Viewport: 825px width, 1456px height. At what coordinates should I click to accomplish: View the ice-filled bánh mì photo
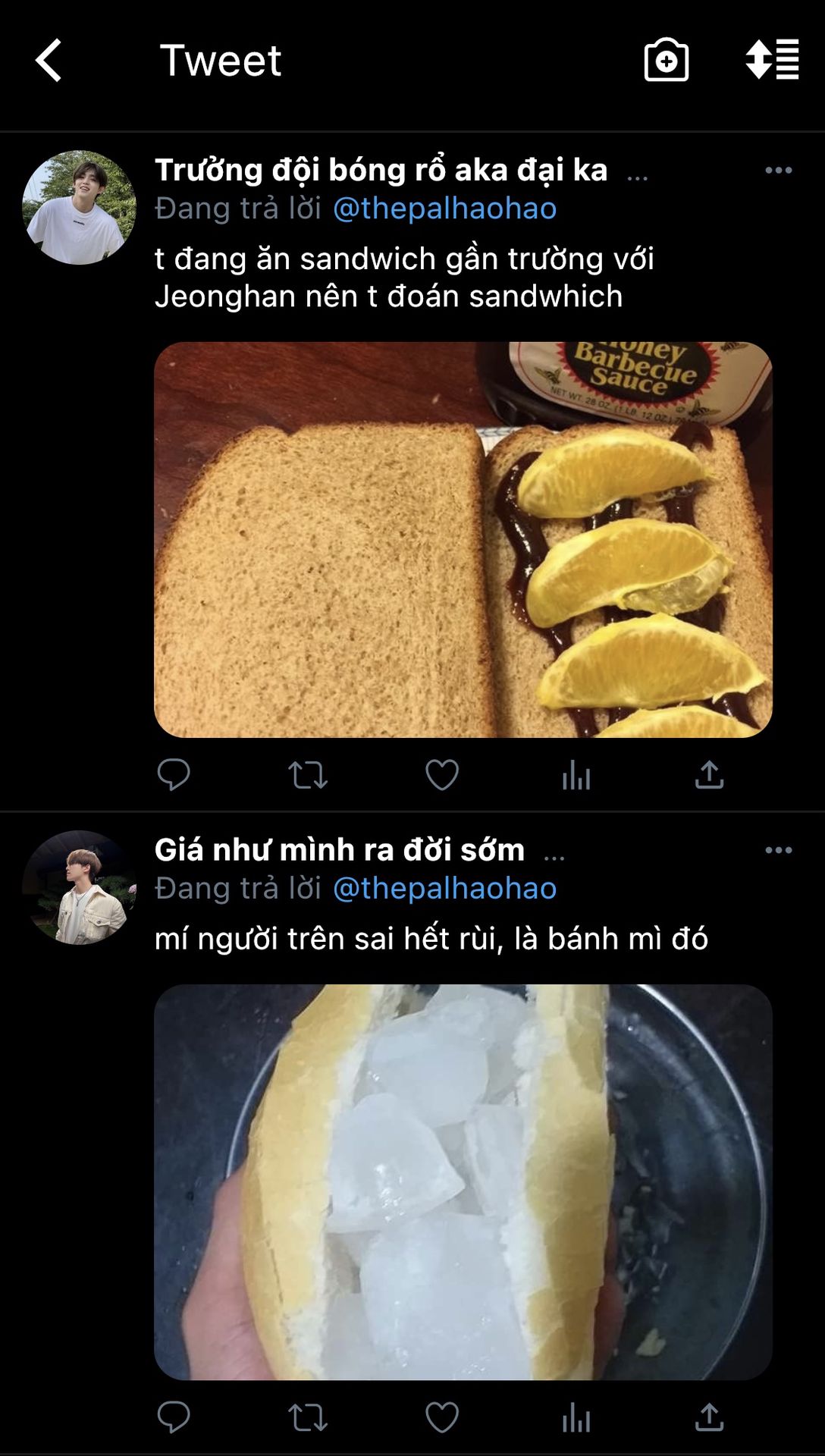pos(463,1181)
